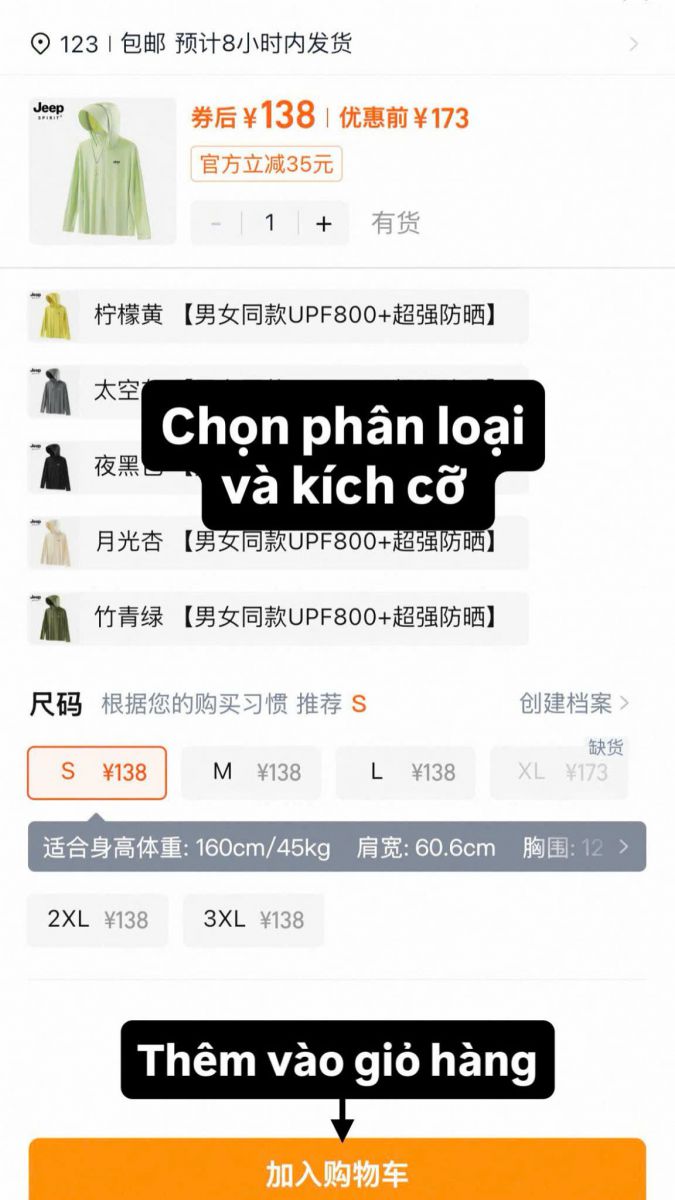Viewport: 675px width, 1200px height.
Task: Tap 加入购物车 to add to cart
Action: (x=337, y=1172)
